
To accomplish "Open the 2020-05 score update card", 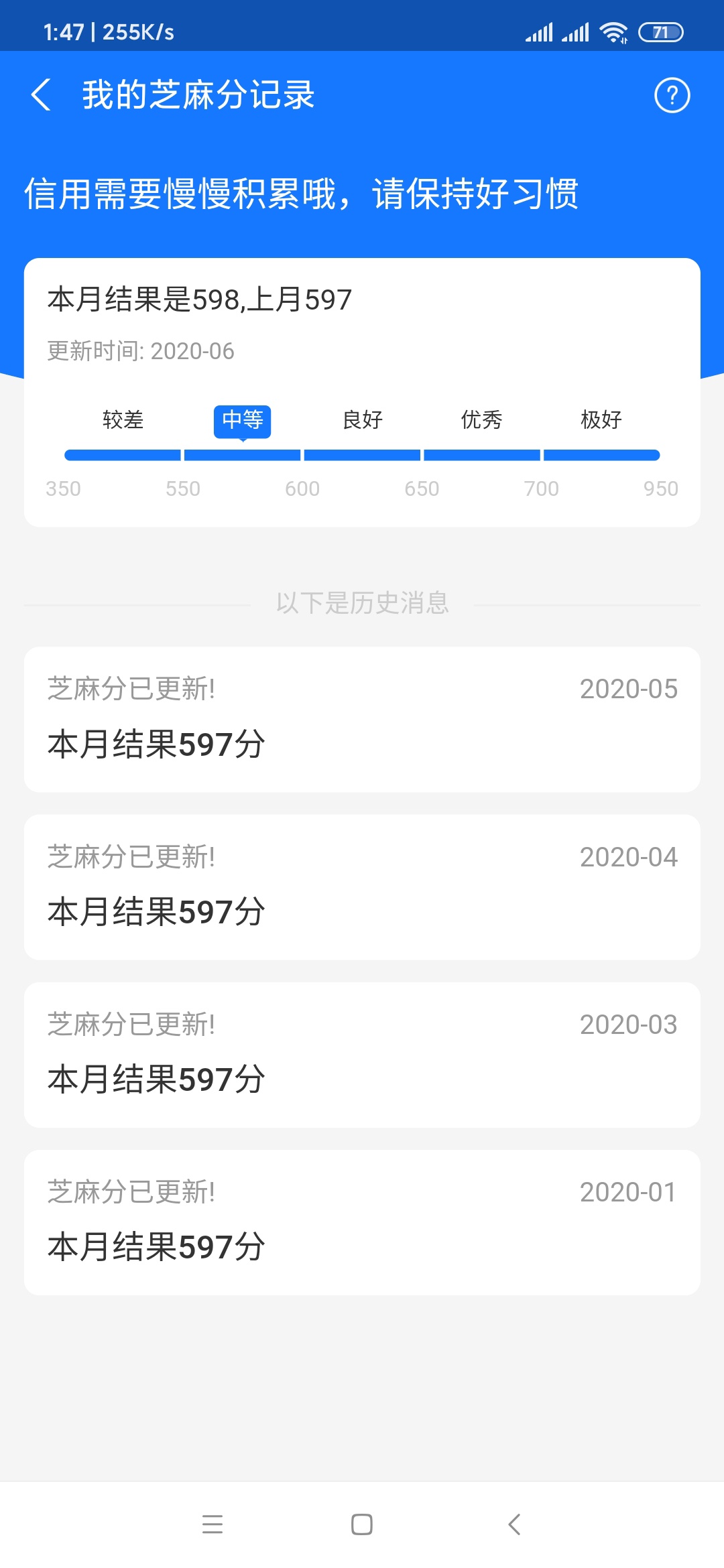I will 362,720.
